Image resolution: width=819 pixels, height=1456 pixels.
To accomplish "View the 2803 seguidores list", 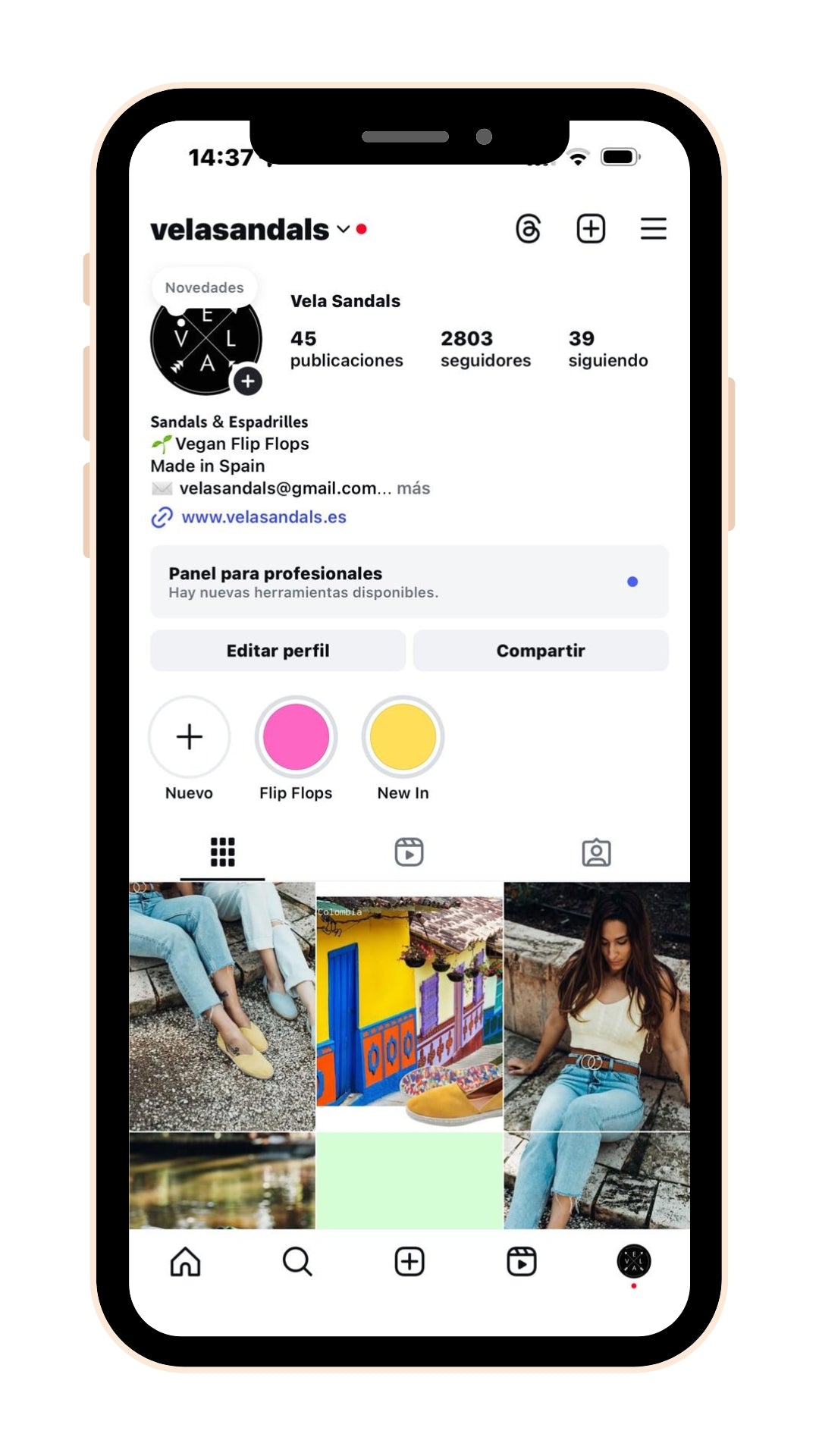I will pos(485,349).
